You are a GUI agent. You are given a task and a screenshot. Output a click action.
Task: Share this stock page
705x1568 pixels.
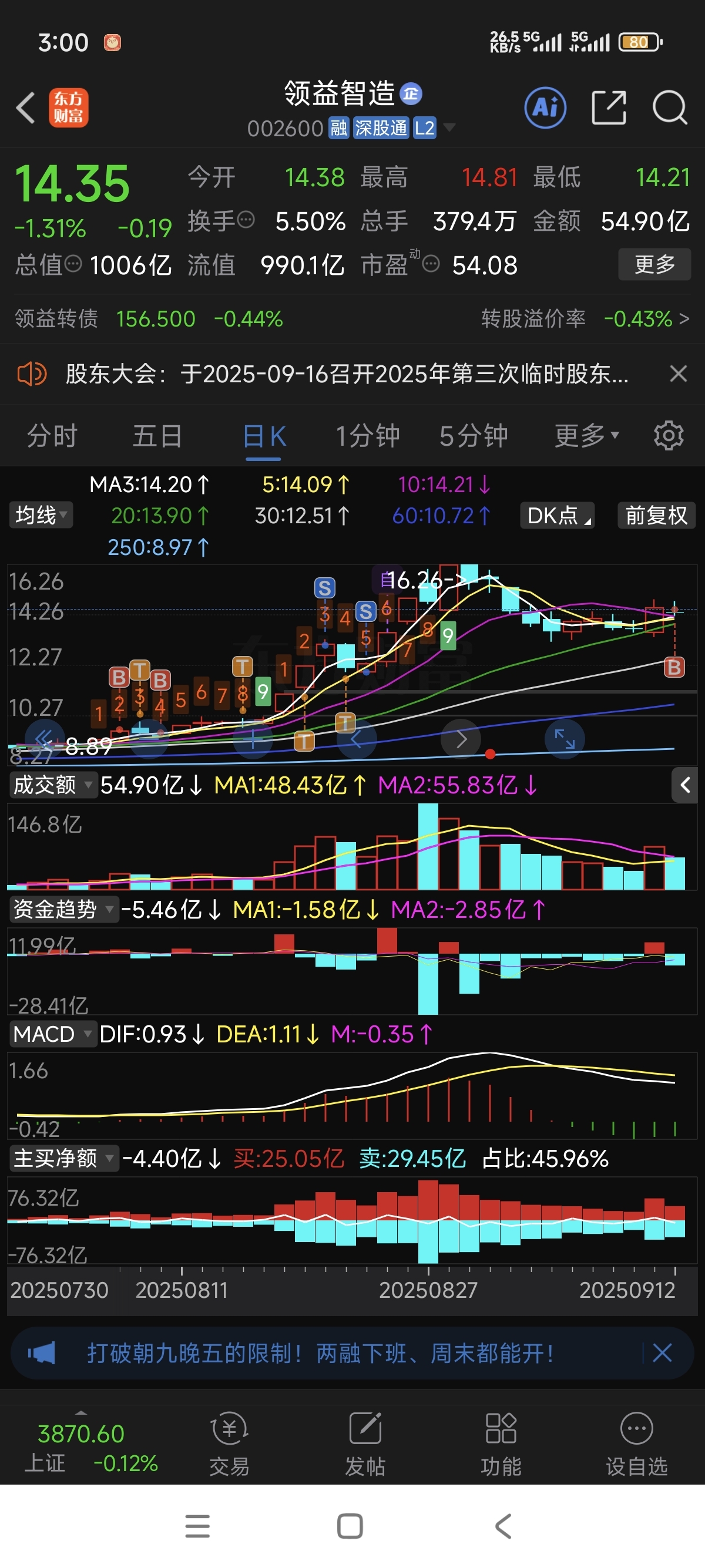(x=609, y=108)
